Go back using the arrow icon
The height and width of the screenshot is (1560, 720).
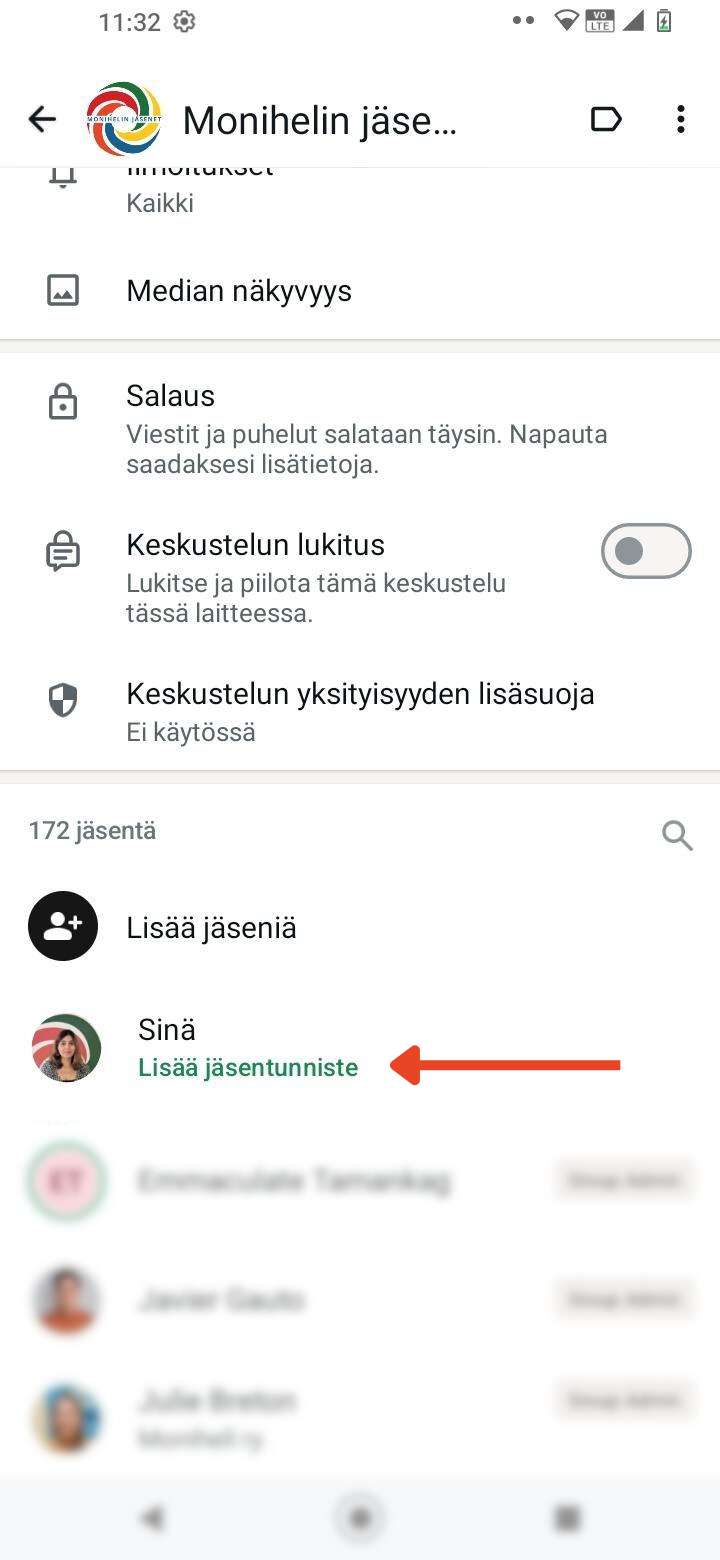42,120
